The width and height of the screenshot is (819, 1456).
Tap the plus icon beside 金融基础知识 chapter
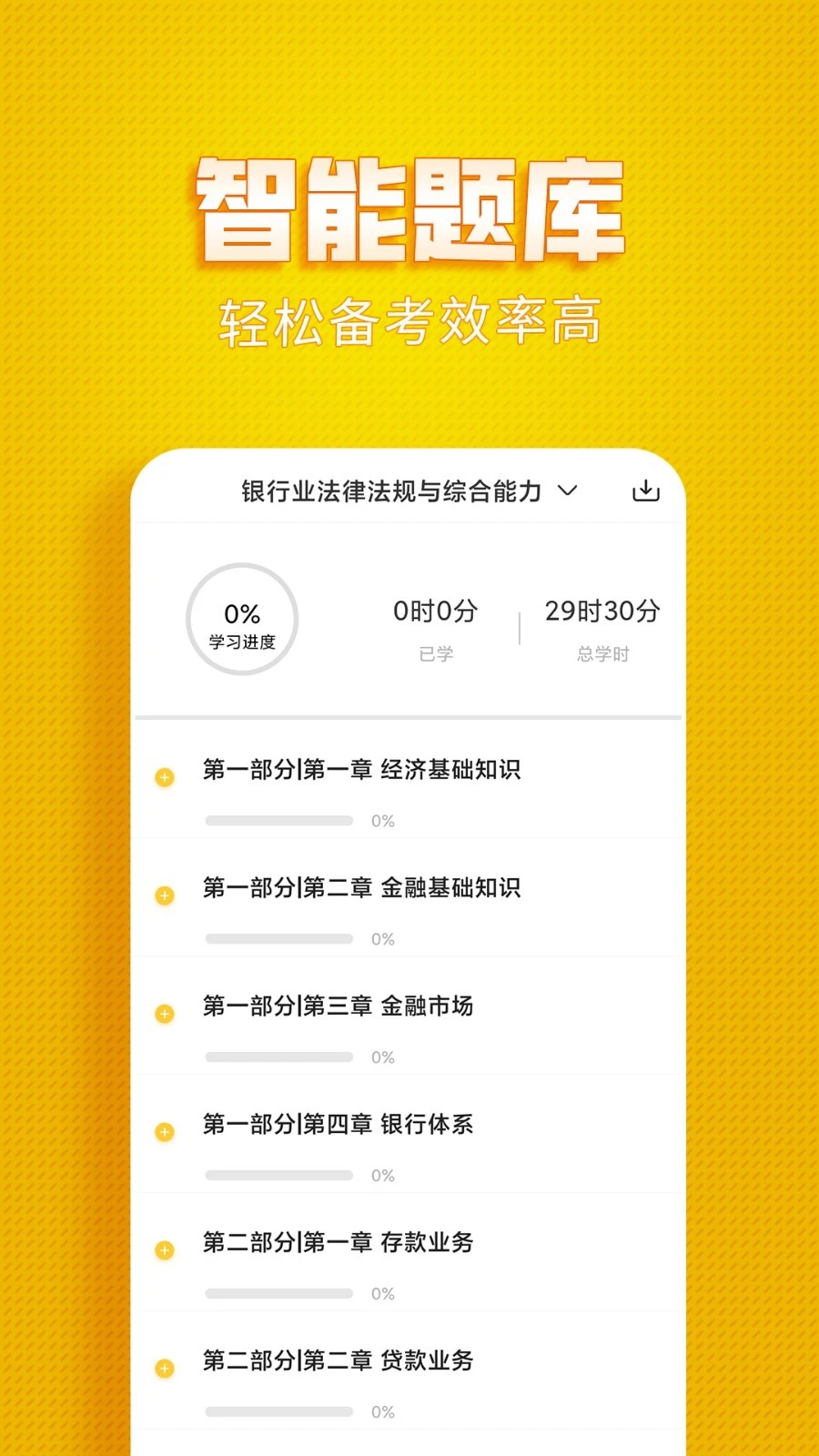165,896
